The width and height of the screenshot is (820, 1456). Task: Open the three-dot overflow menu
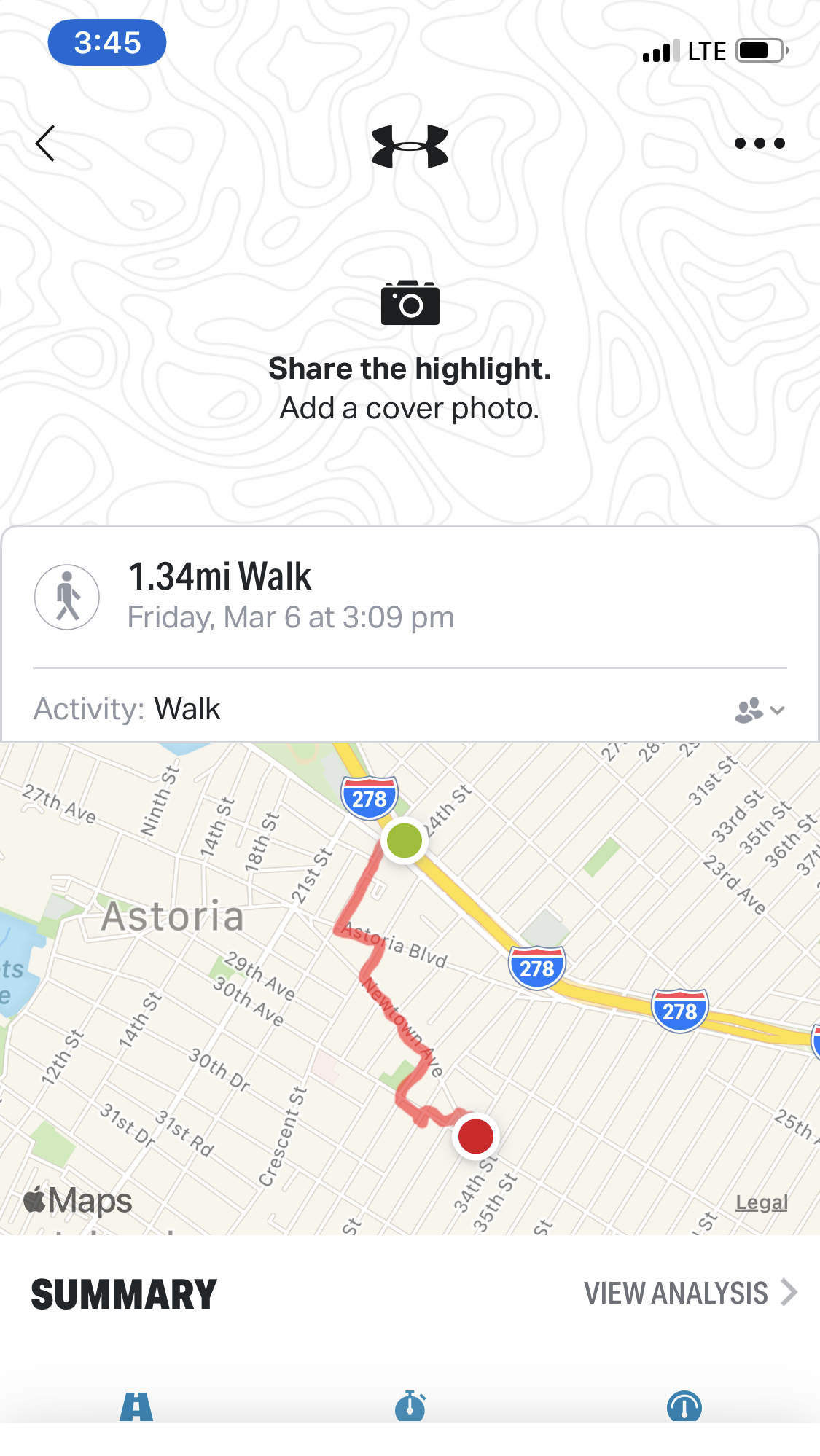[759, 143]
